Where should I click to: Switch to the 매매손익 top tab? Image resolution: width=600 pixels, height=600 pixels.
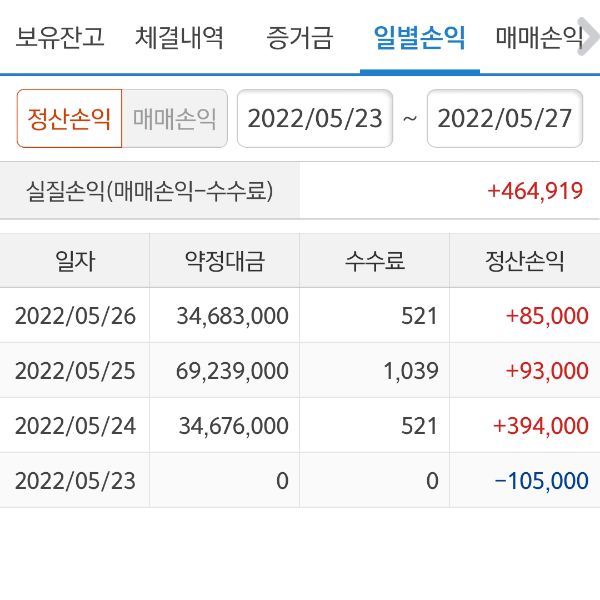(540, 39)
